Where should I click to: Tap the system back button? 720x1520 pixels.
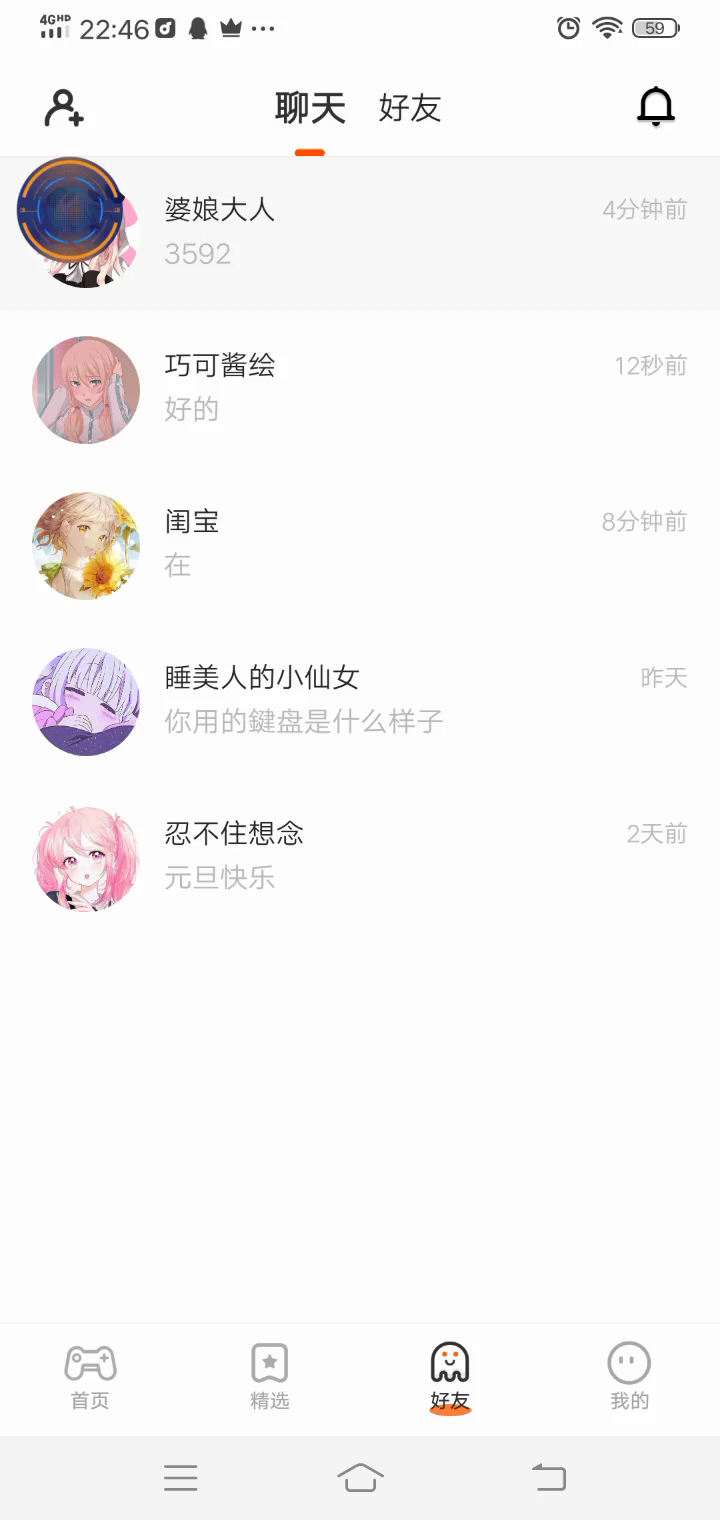[549, 1476]
